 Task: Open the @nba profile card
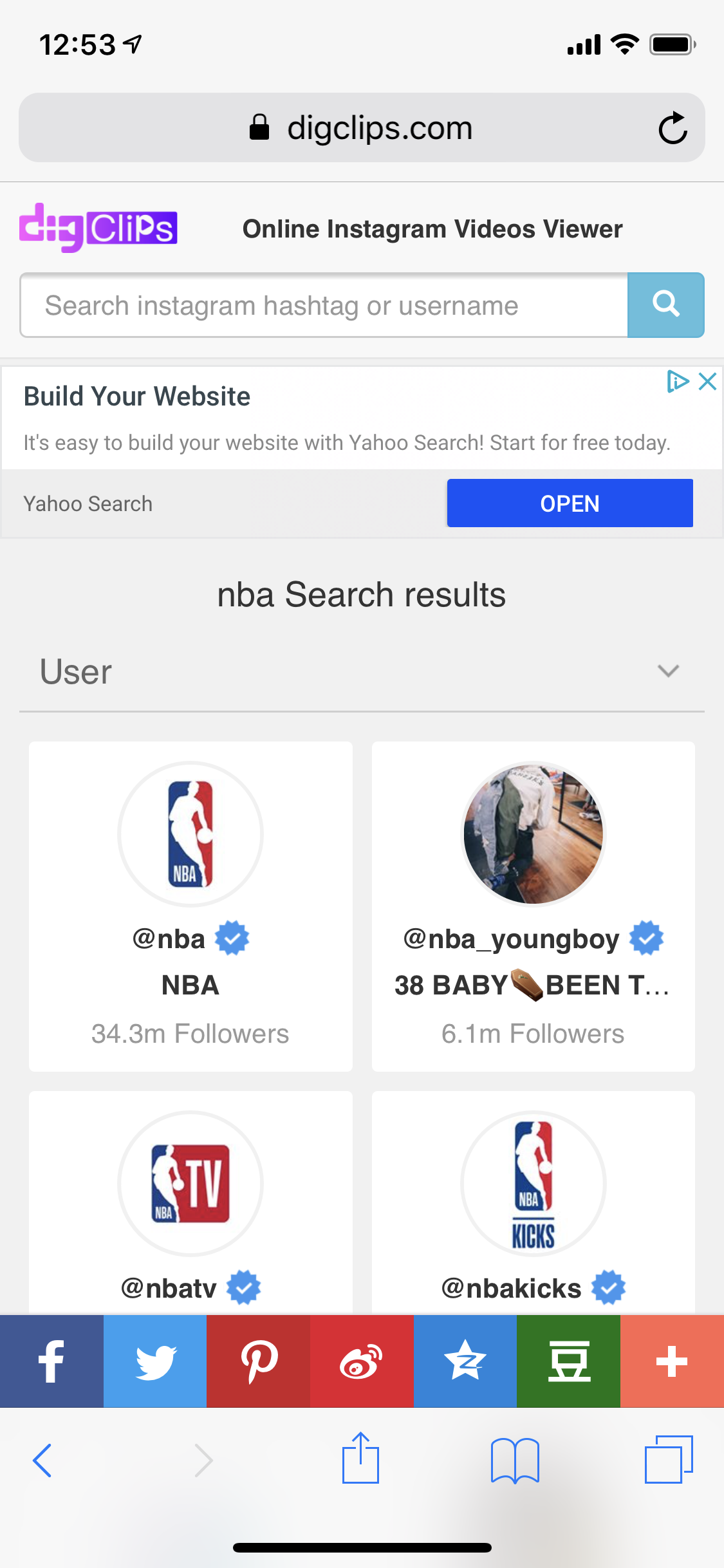[x=190, y=906]
